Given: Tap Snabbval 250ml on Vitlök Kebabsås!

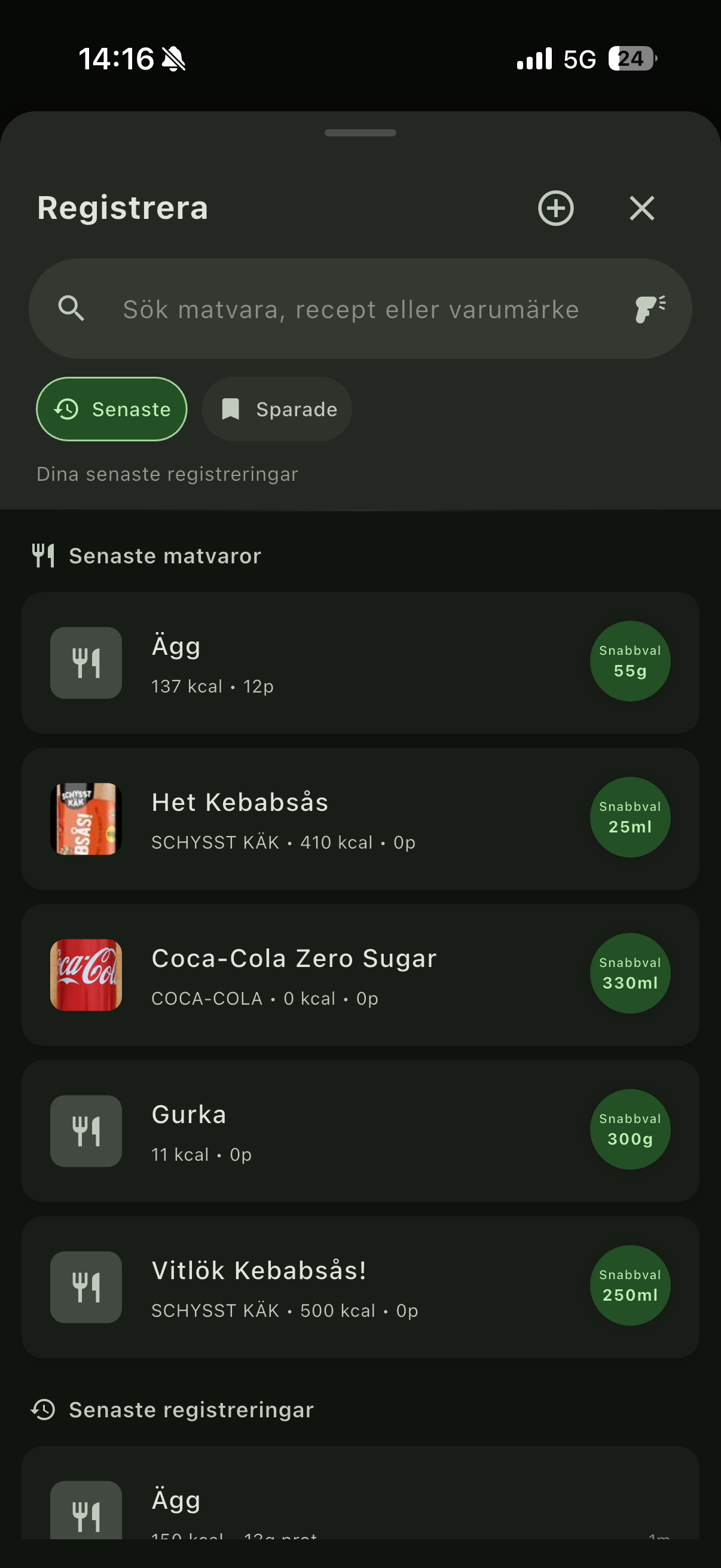Looking at the screenshot, I should (630, 1286).
